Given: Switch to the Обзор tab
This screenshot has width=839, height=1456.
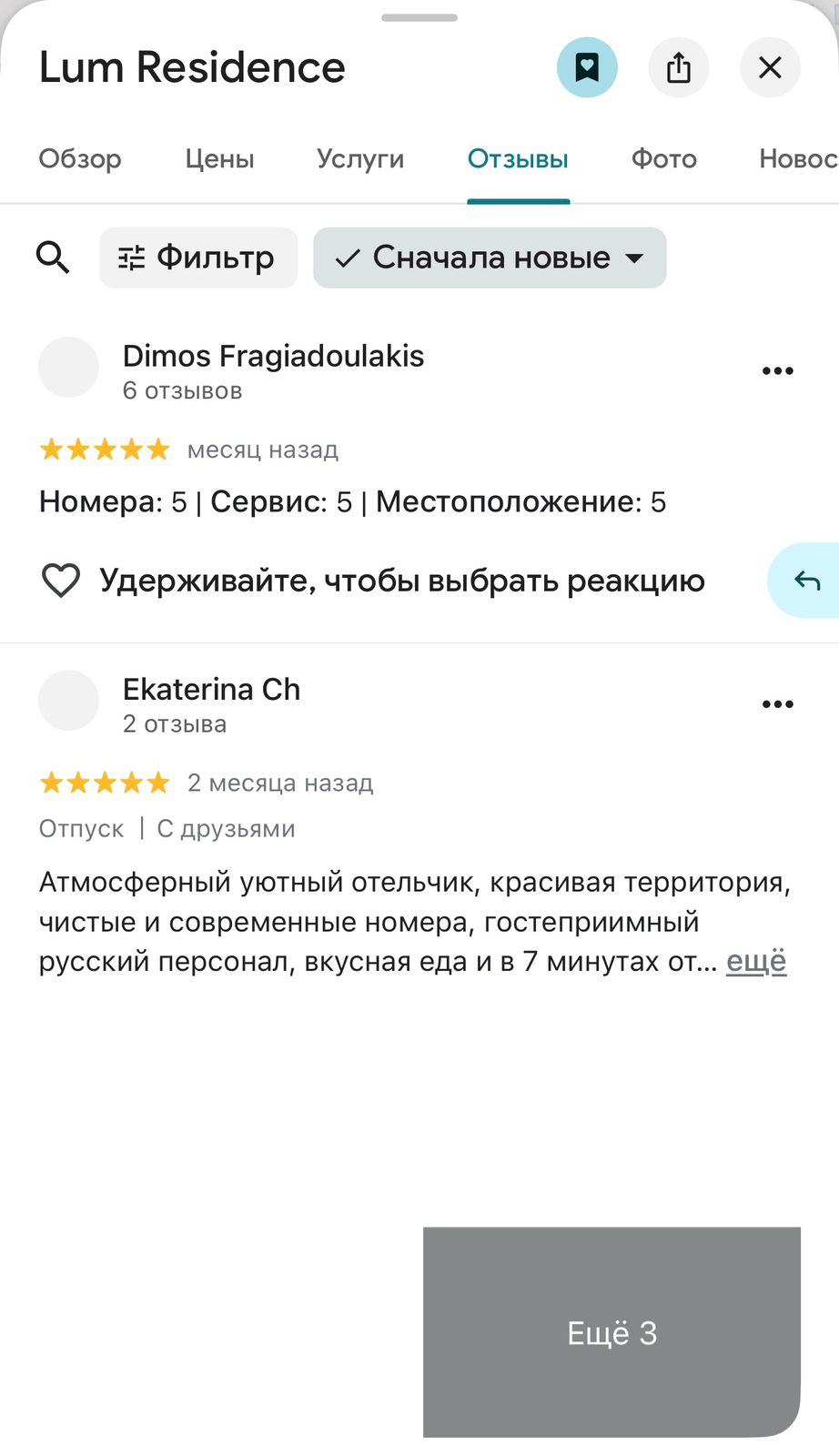Looking at the screenshot, I should click(x=80, y=159).
